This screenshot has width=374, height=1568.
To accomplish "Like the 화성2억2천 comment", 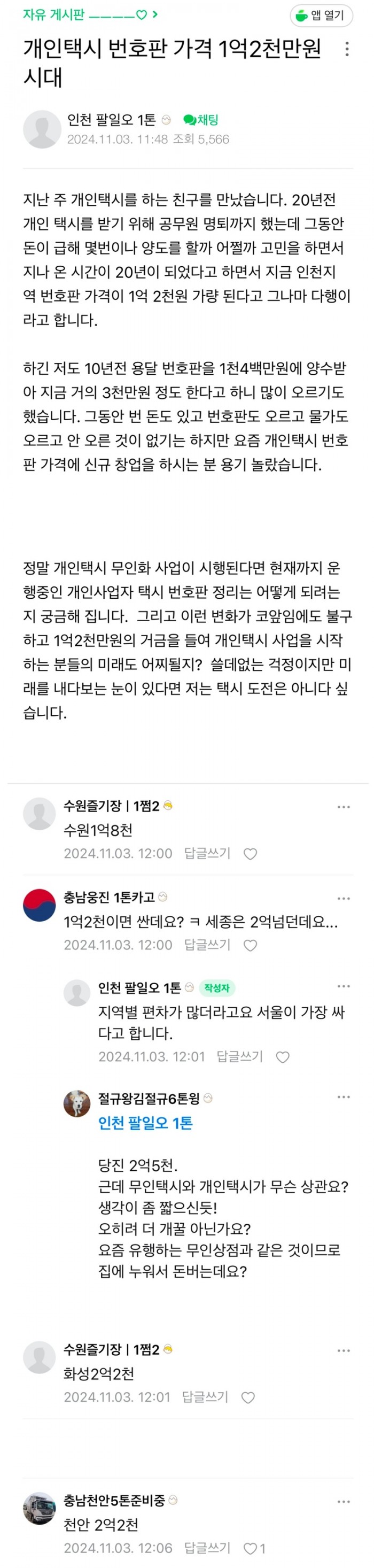I will coord(248,1397).
